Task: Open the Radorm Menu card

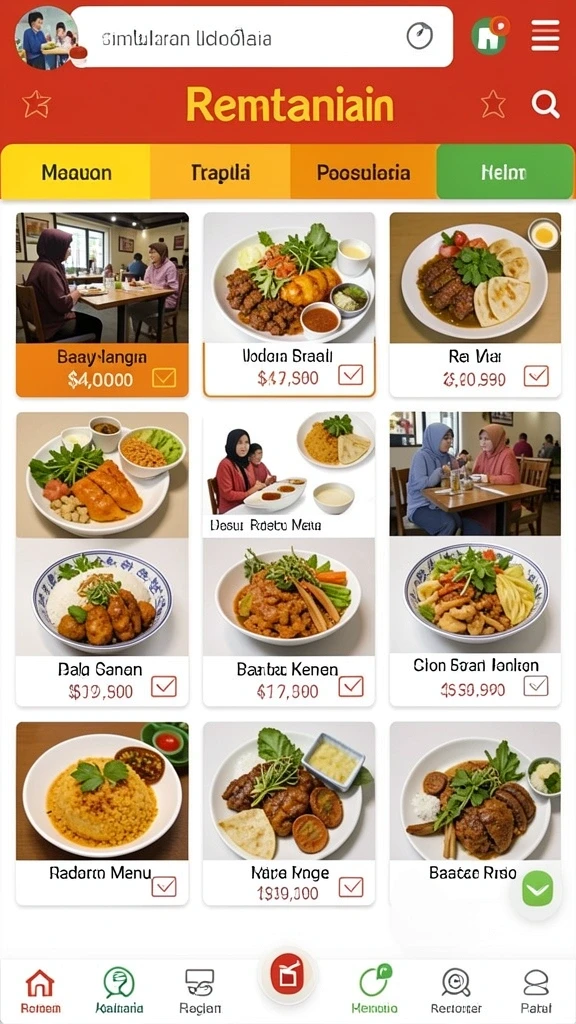Action: (x=102, y=813)
